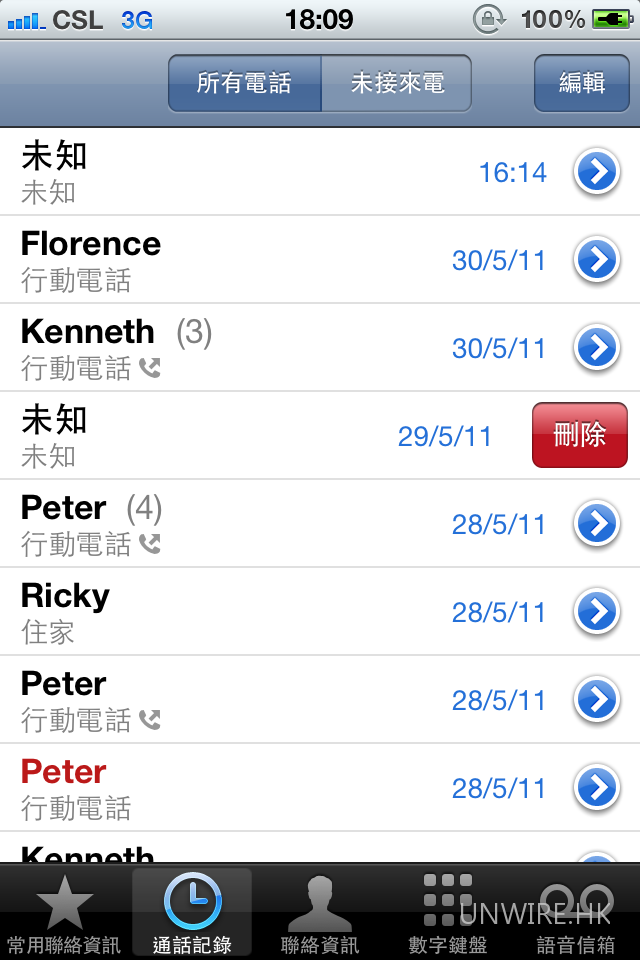Open the 語音信箱 tab
Screen dimensions: 640x960
(576, 914)
